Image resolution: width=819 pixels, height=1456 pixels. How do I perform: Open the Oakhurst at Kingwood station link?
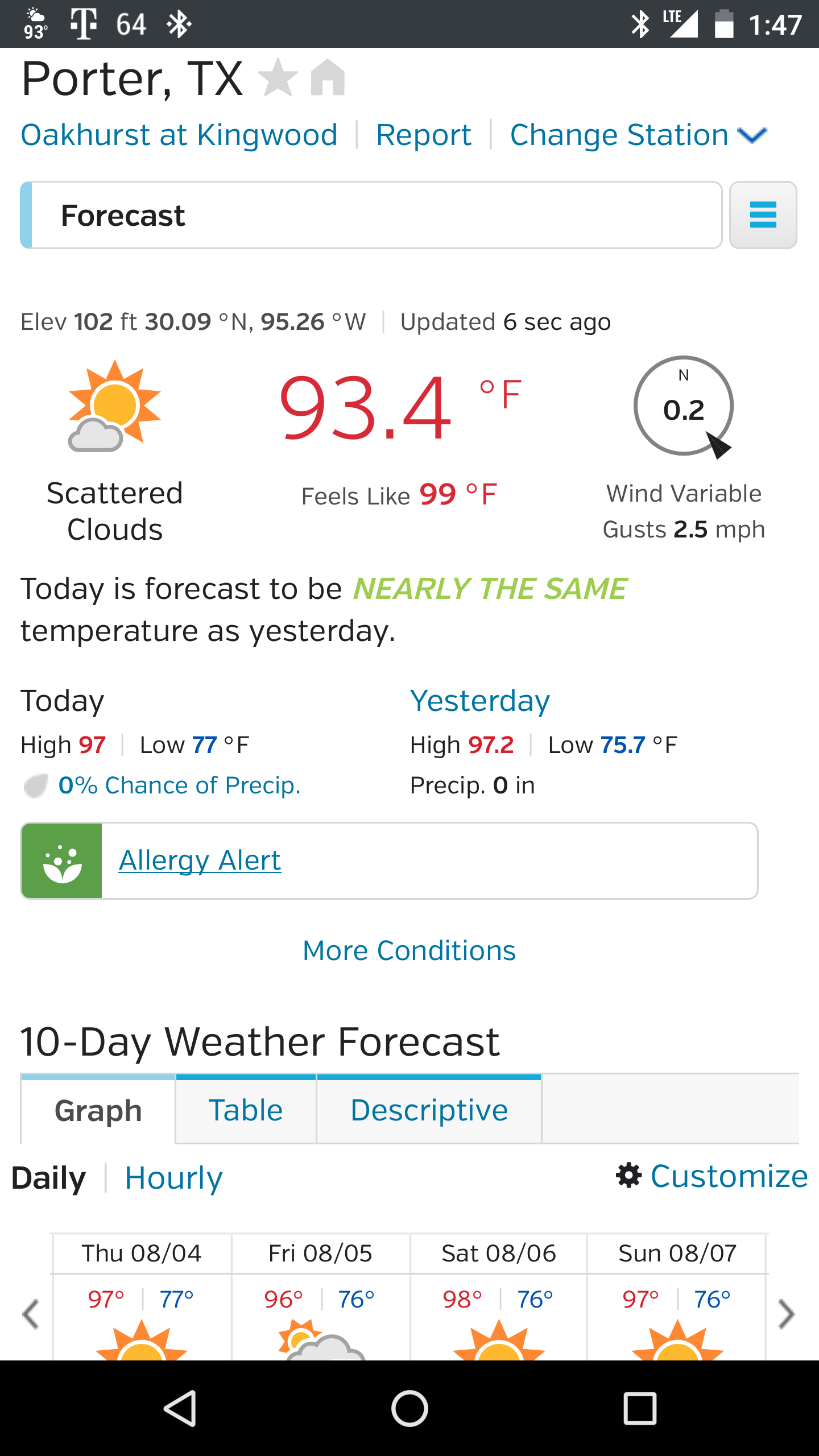179,135
